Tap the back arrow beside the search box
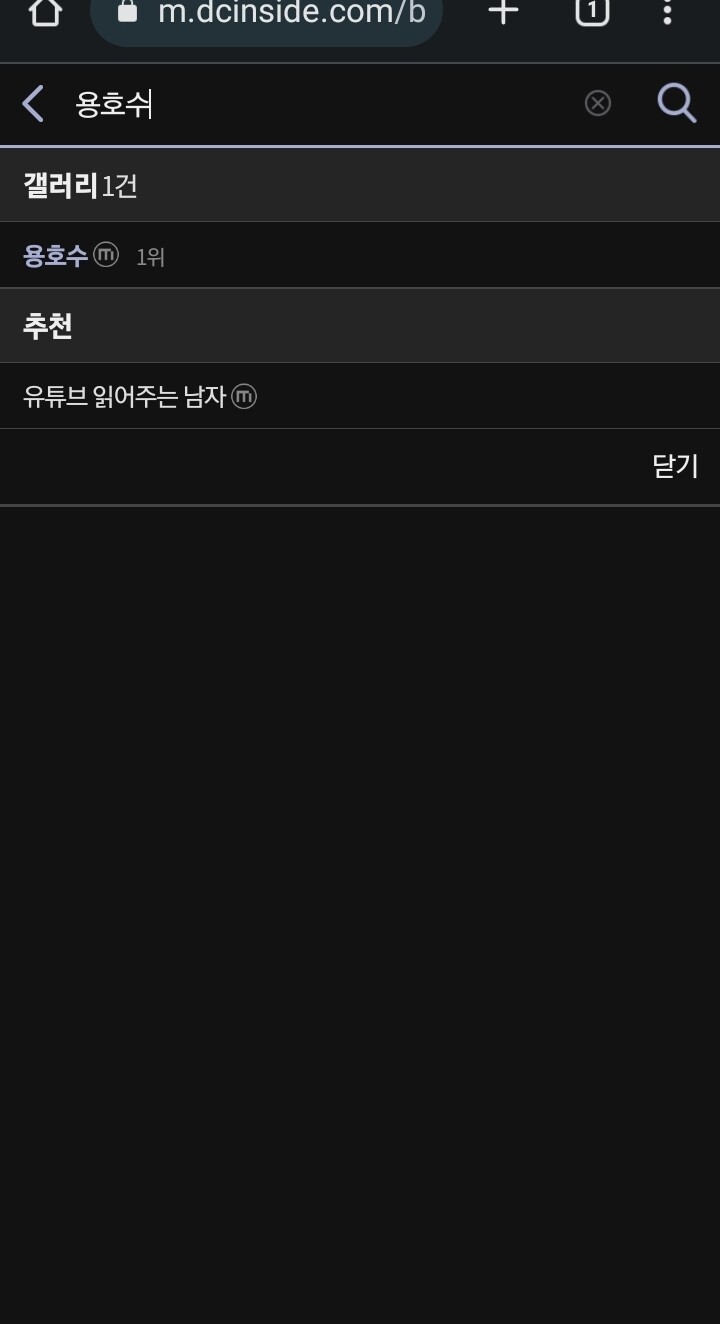 (32, 103)
